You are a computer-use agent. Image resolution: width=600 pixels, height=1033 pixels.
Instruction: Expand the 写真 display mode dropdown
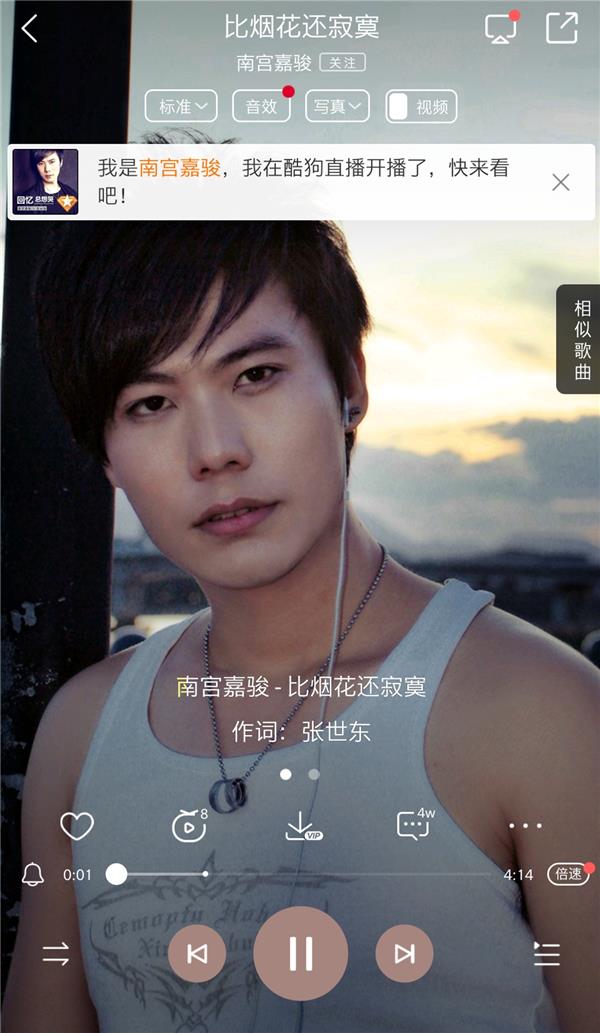(337, 106)
